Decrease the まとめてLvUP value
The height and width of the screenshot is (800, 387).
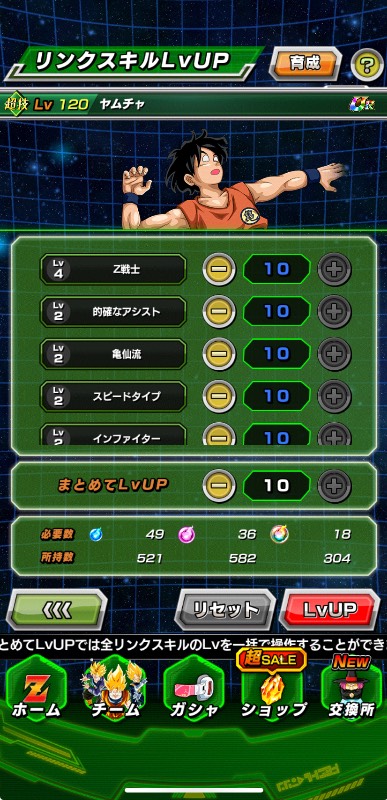click(x=219, y=486)
